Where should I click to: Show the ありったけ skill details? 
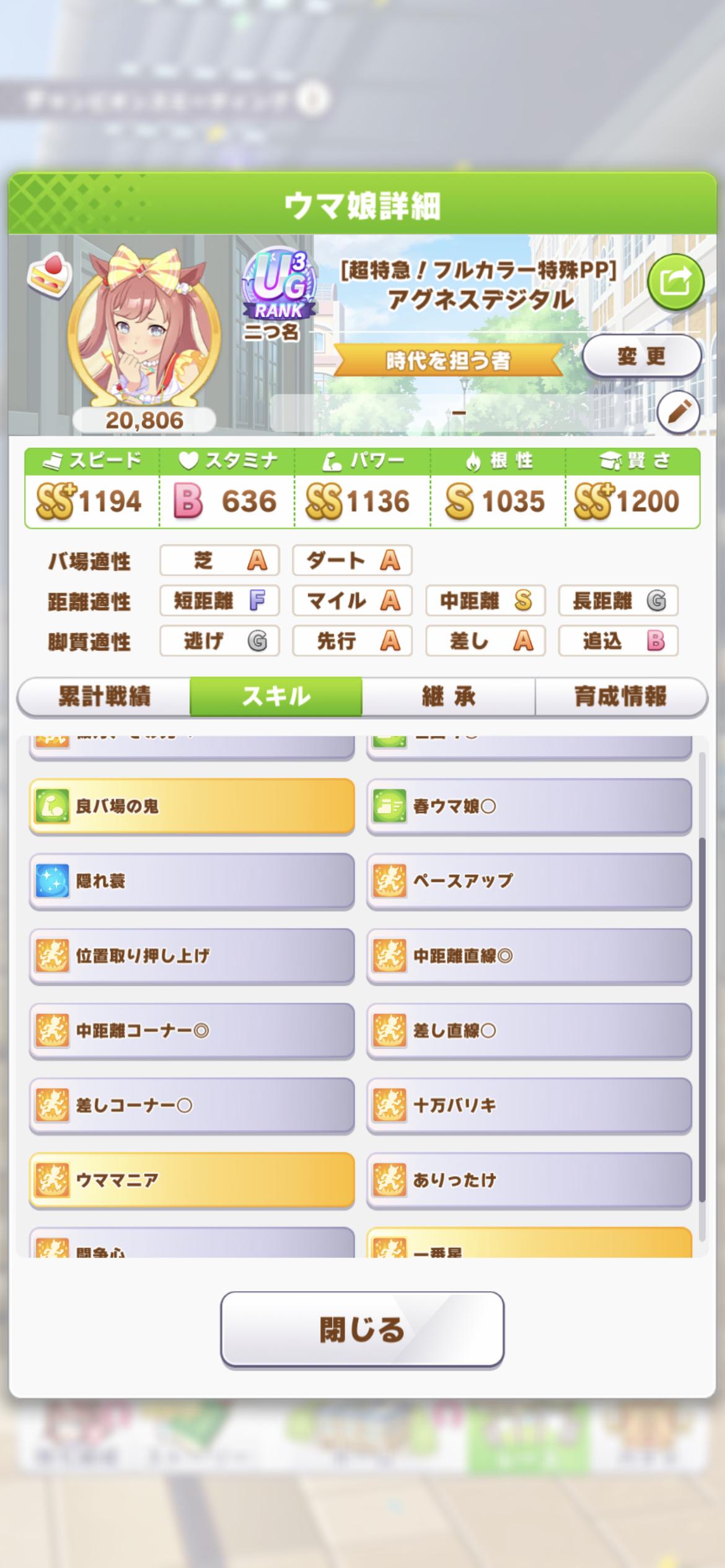[x=529, y=1180]
